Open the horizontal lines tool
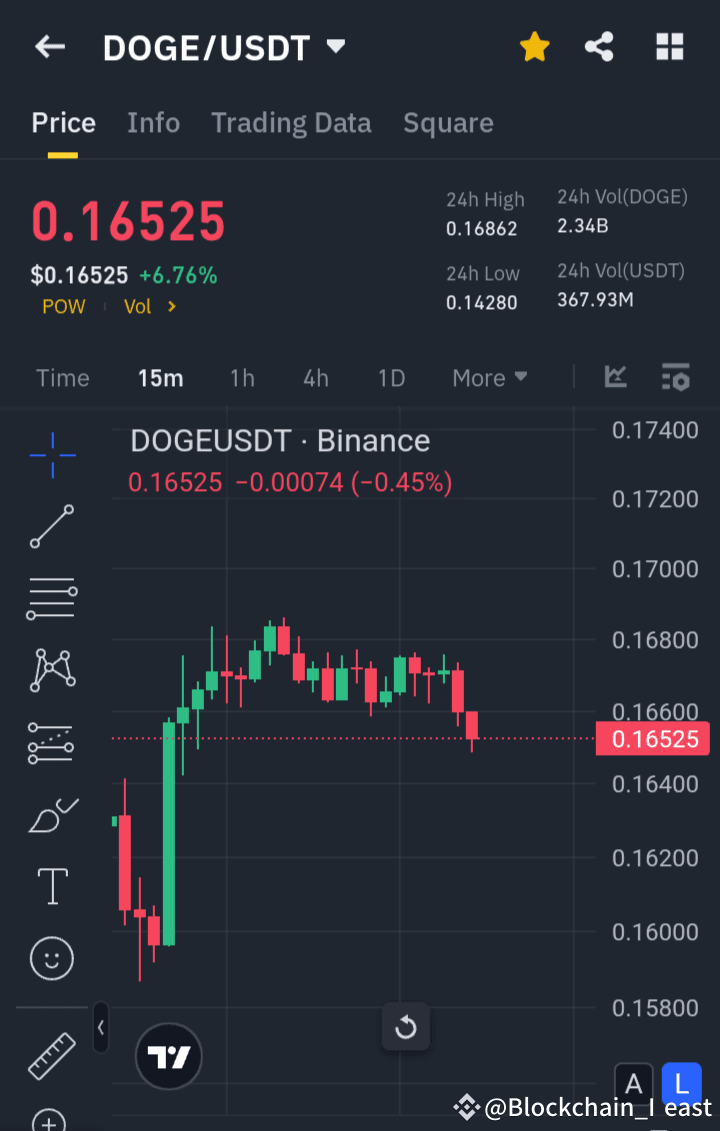This screenshot has height=1131, width=720. [51, 598]
